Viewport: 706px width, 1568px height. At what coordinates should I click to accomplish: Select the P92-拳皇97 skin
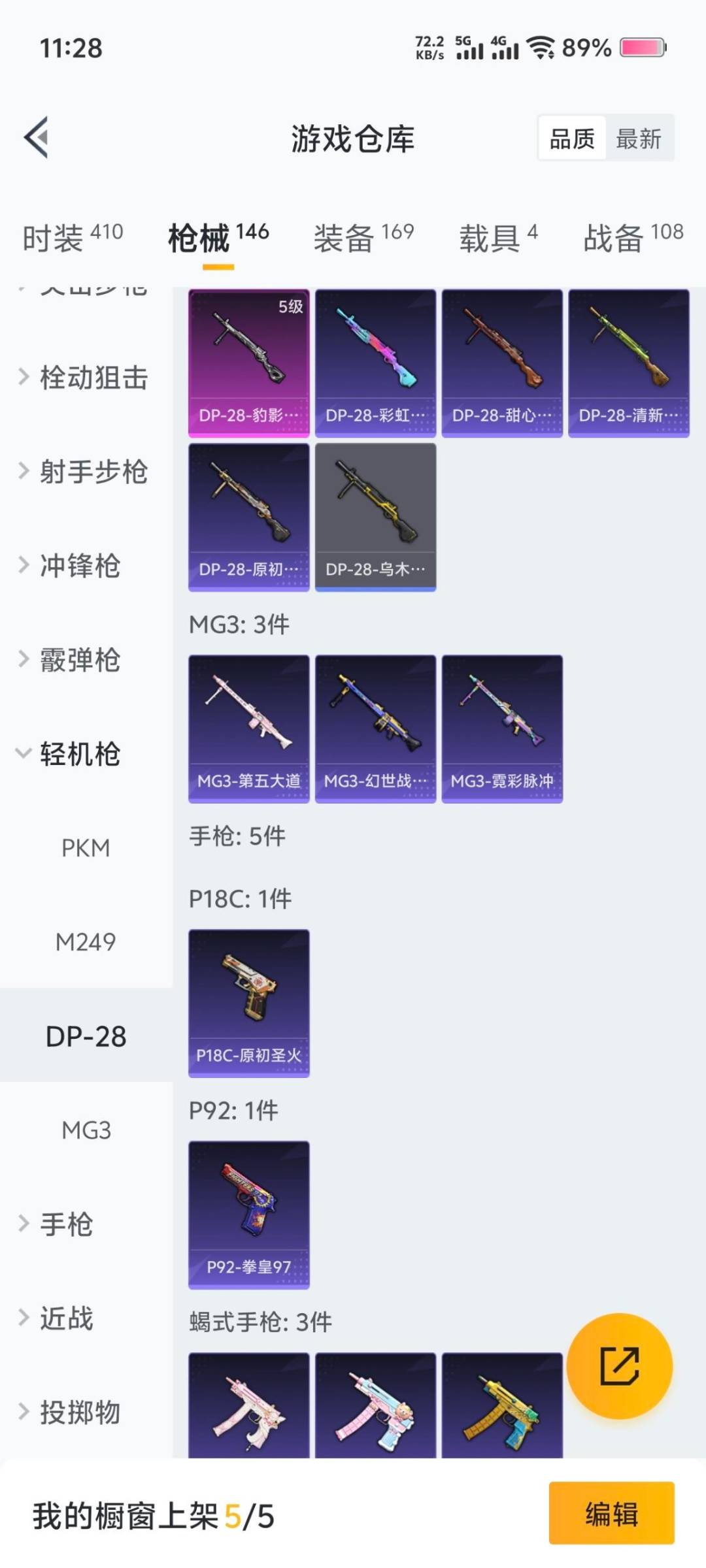[x=248, y=1212]
